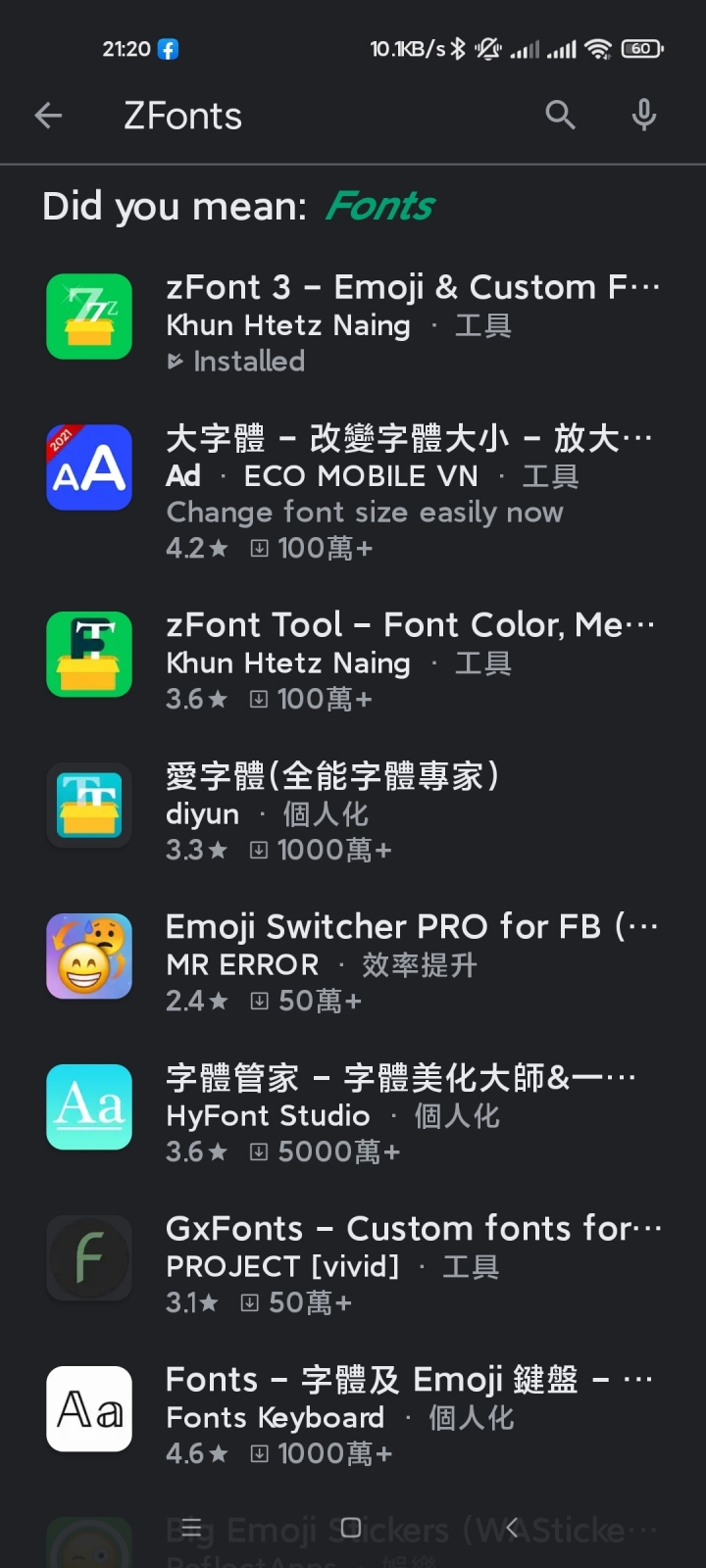
Task: Start voice search with the microphone
Action: point(643,115)
